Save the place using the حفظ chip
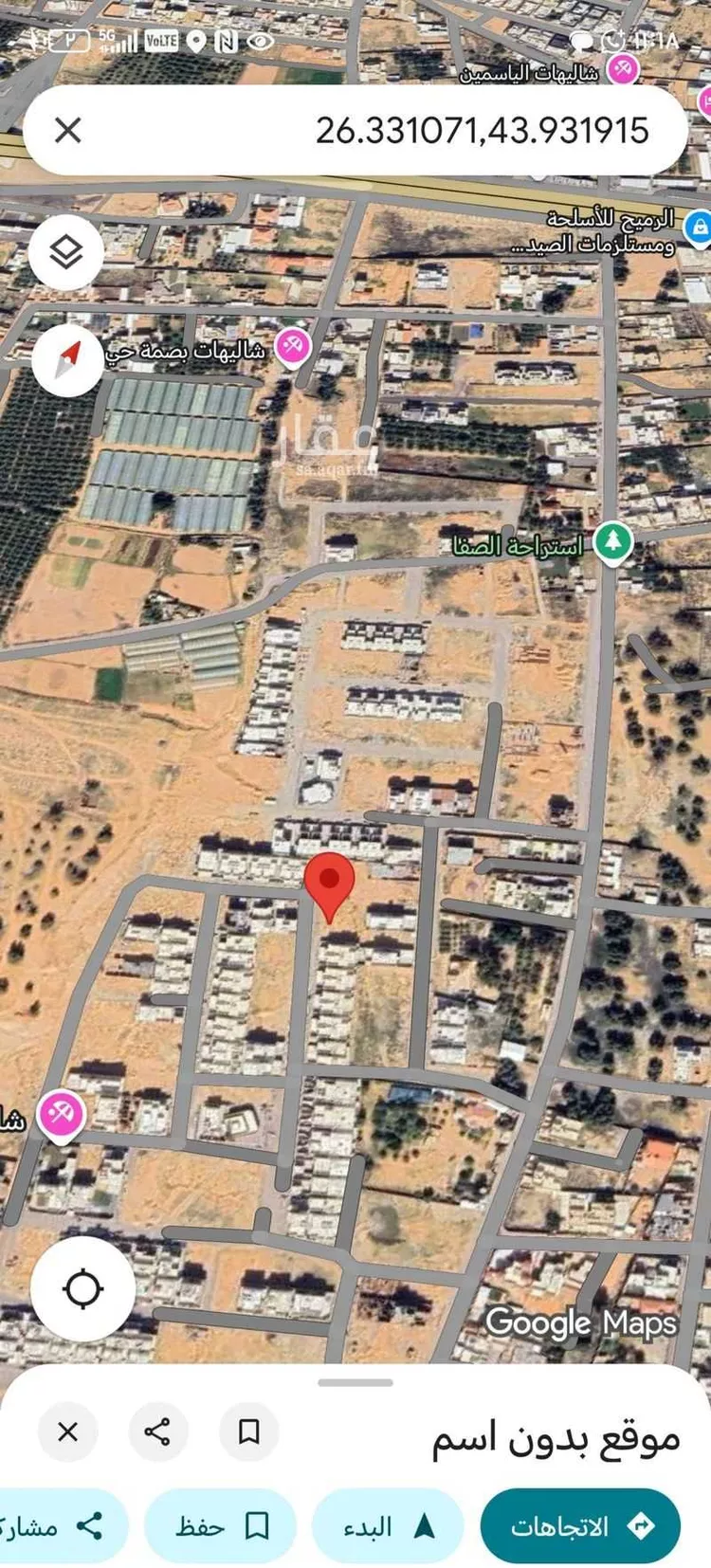 click(x=221, y=1526)
